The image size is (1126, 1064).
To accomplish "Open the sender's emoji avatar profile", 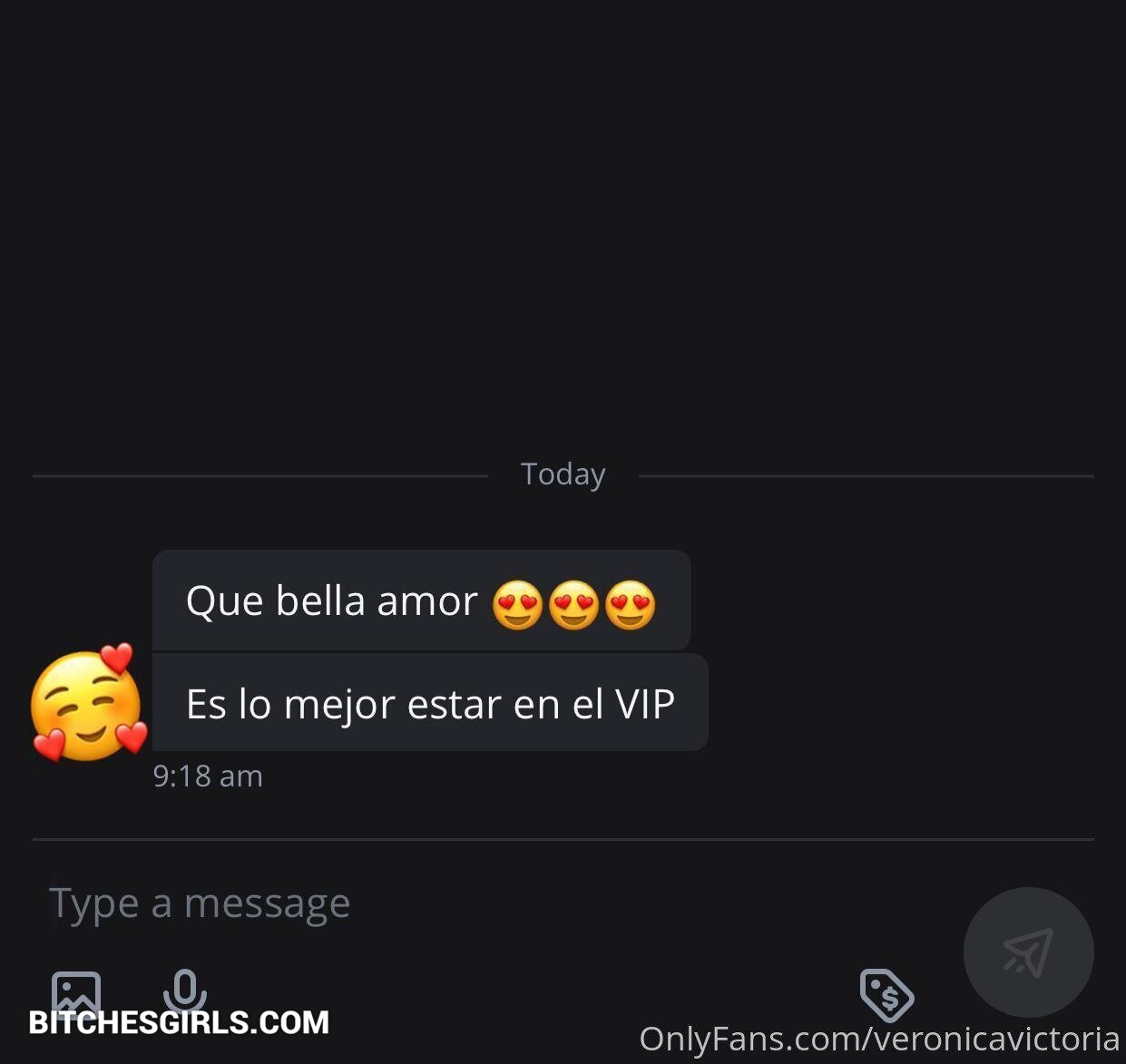I will tap(88, 704).
